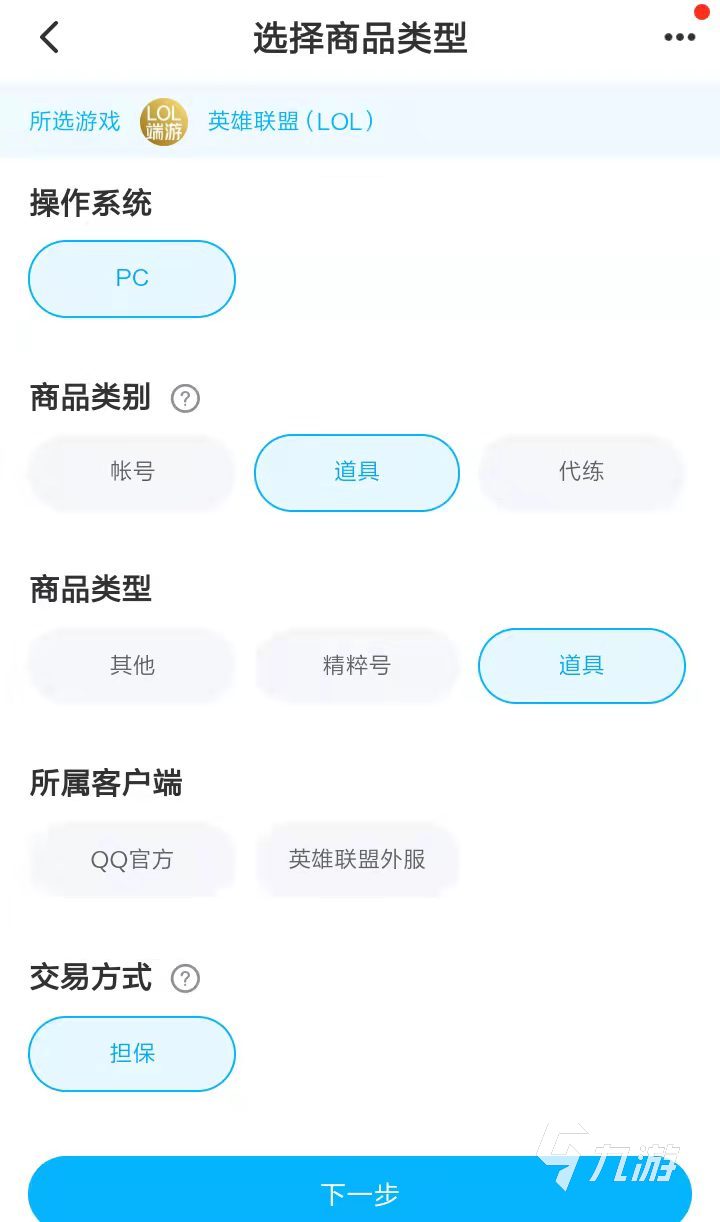Choose 帐号 under 商品类别

(x=132, y=472)
